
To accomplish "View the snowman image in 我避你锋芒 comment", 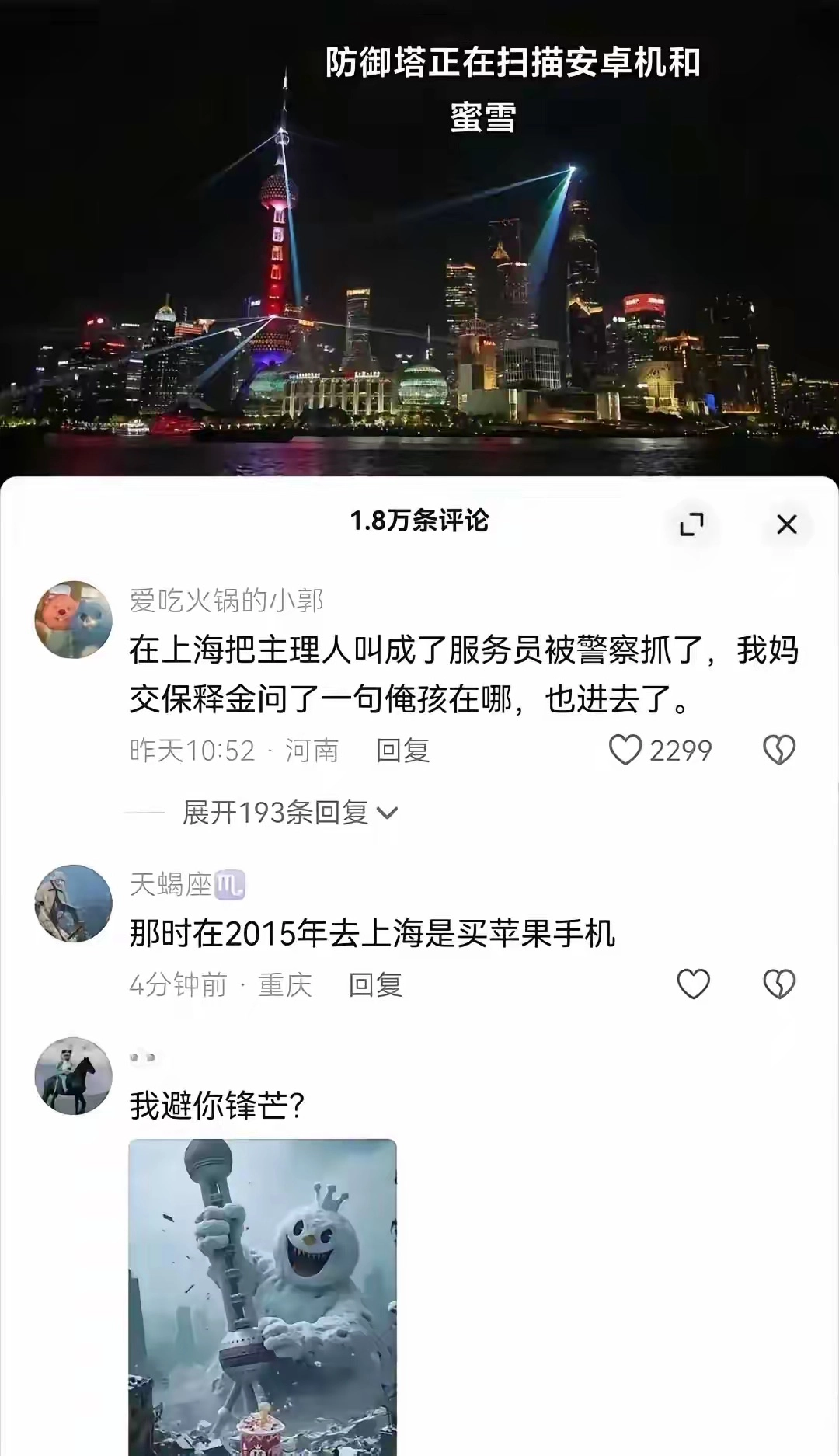I will click(263, 1296).
